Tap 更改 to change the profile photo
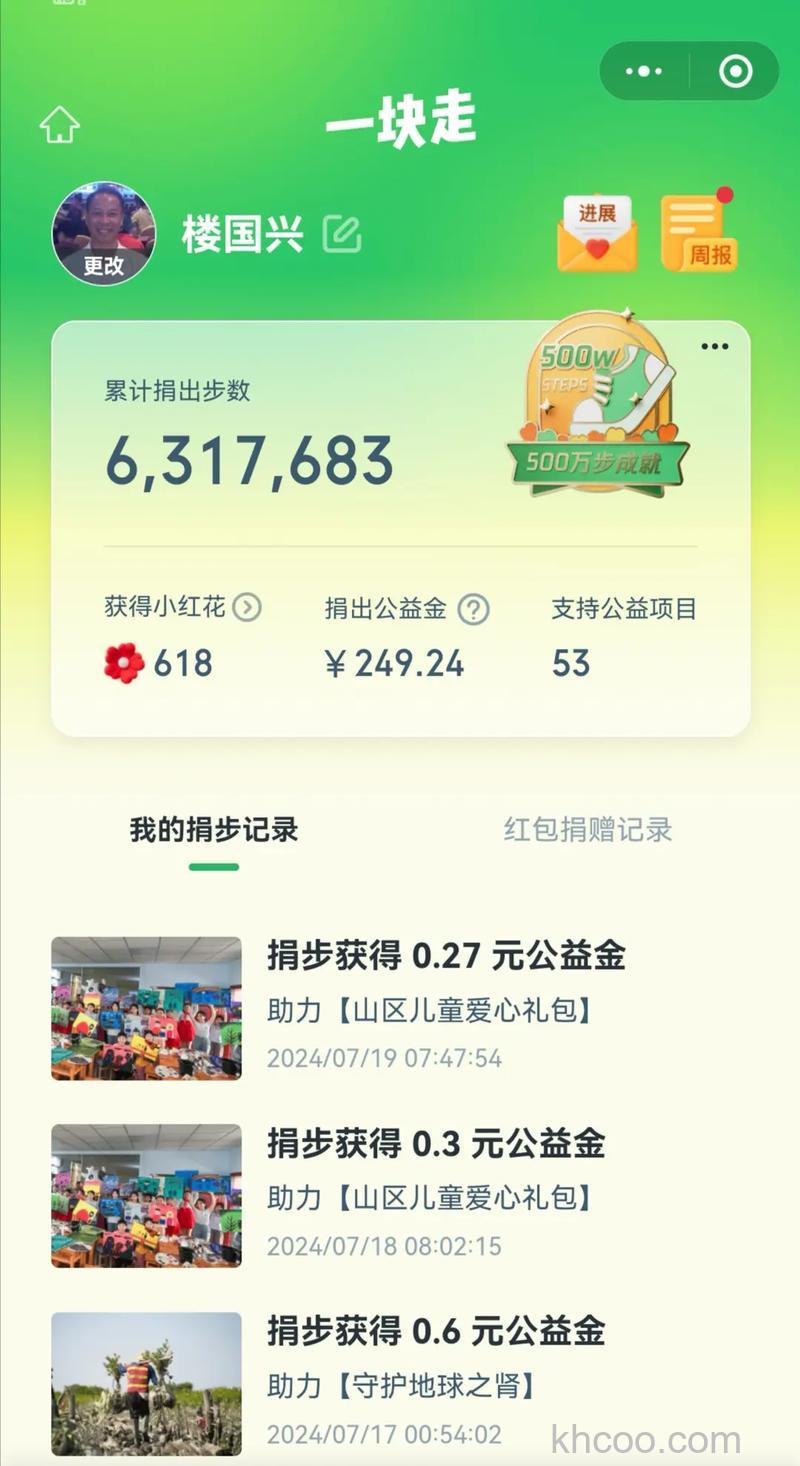This screenshot has width=800, height=1466. coord(103,267)
